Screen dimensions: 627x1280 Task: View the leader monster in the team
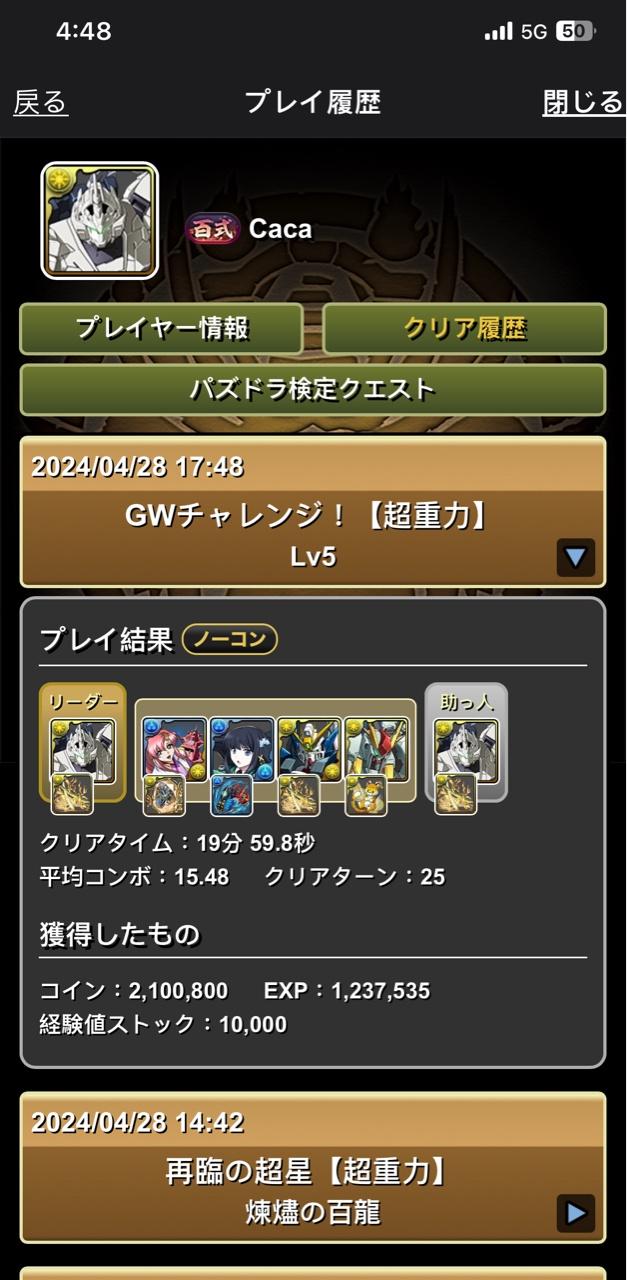[x=83, y=751]
